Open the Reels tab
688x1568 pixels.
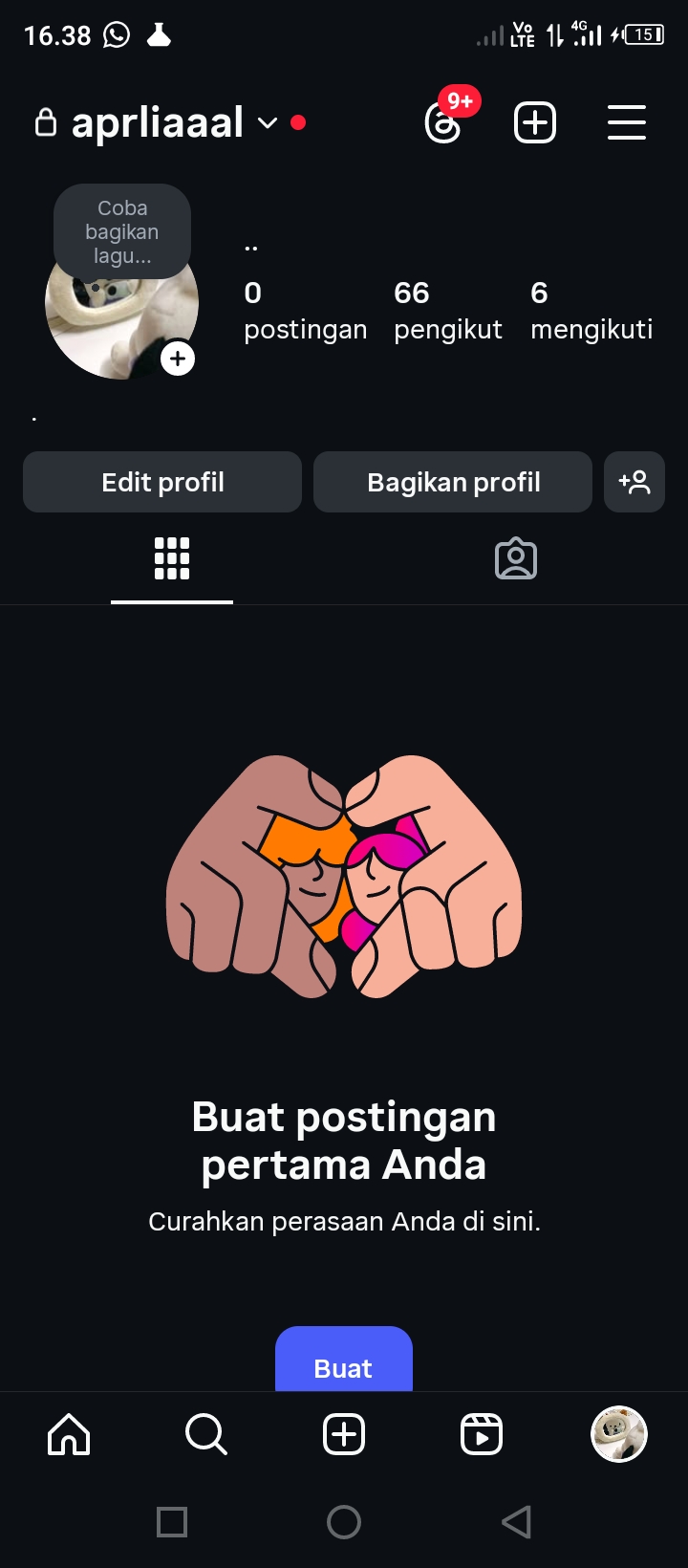(482, 1434)
